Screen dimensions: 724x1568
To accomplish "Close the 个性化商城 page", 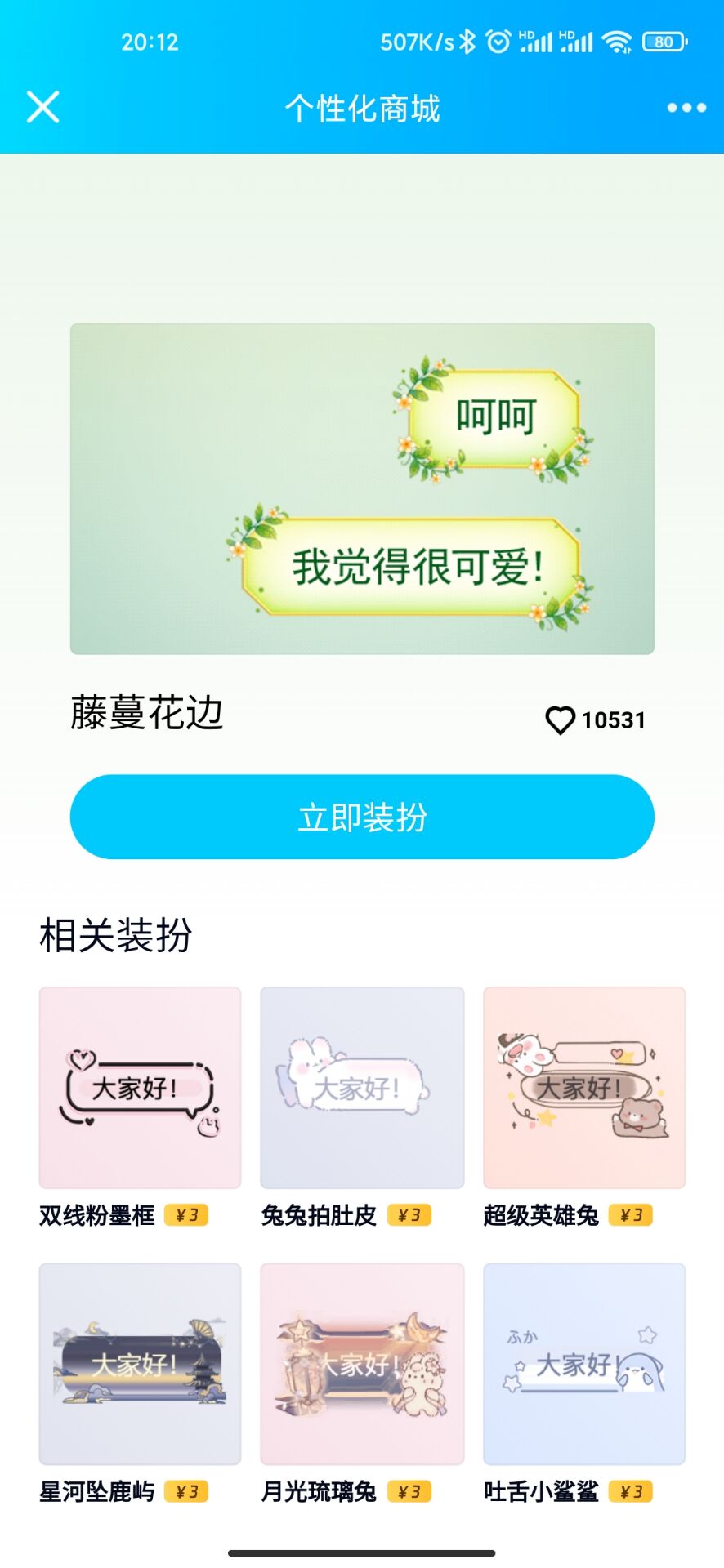I will (43, 107).
